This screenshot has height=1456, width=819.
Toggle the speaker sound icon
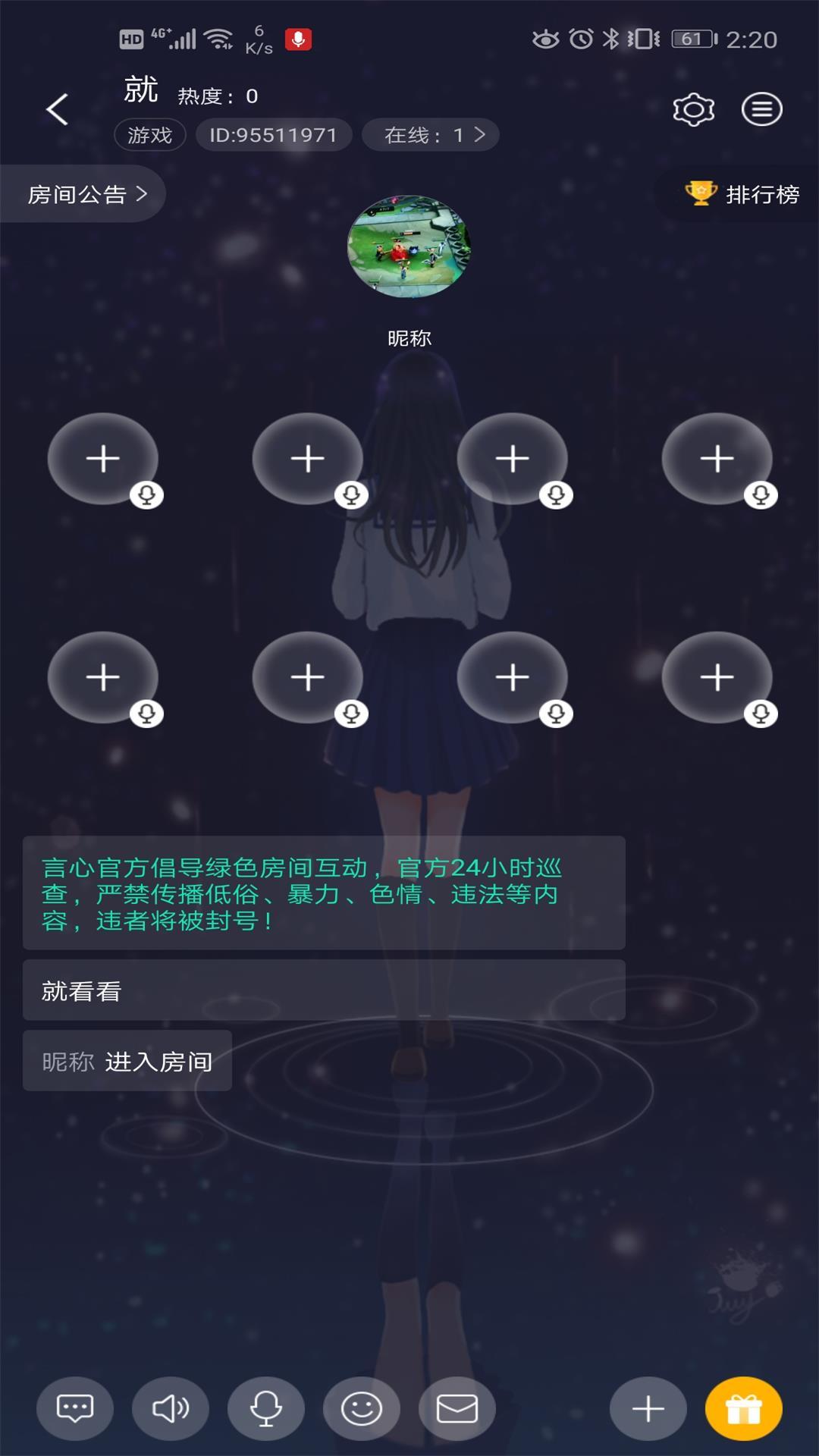tap(171, 1409)
